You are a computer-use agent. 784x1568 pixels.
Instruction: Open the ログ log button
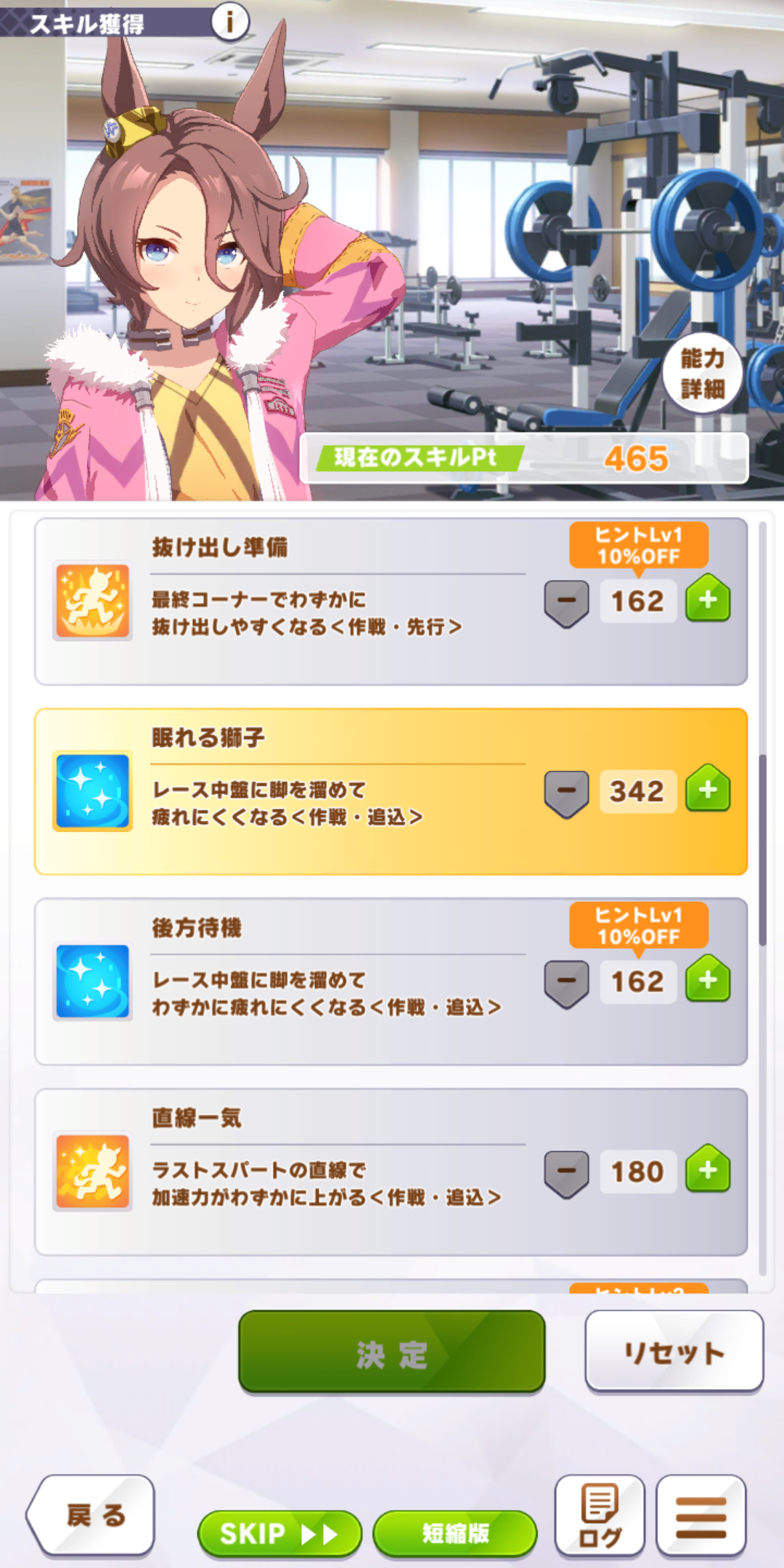pyautogui.click(x=600, y=1516)
